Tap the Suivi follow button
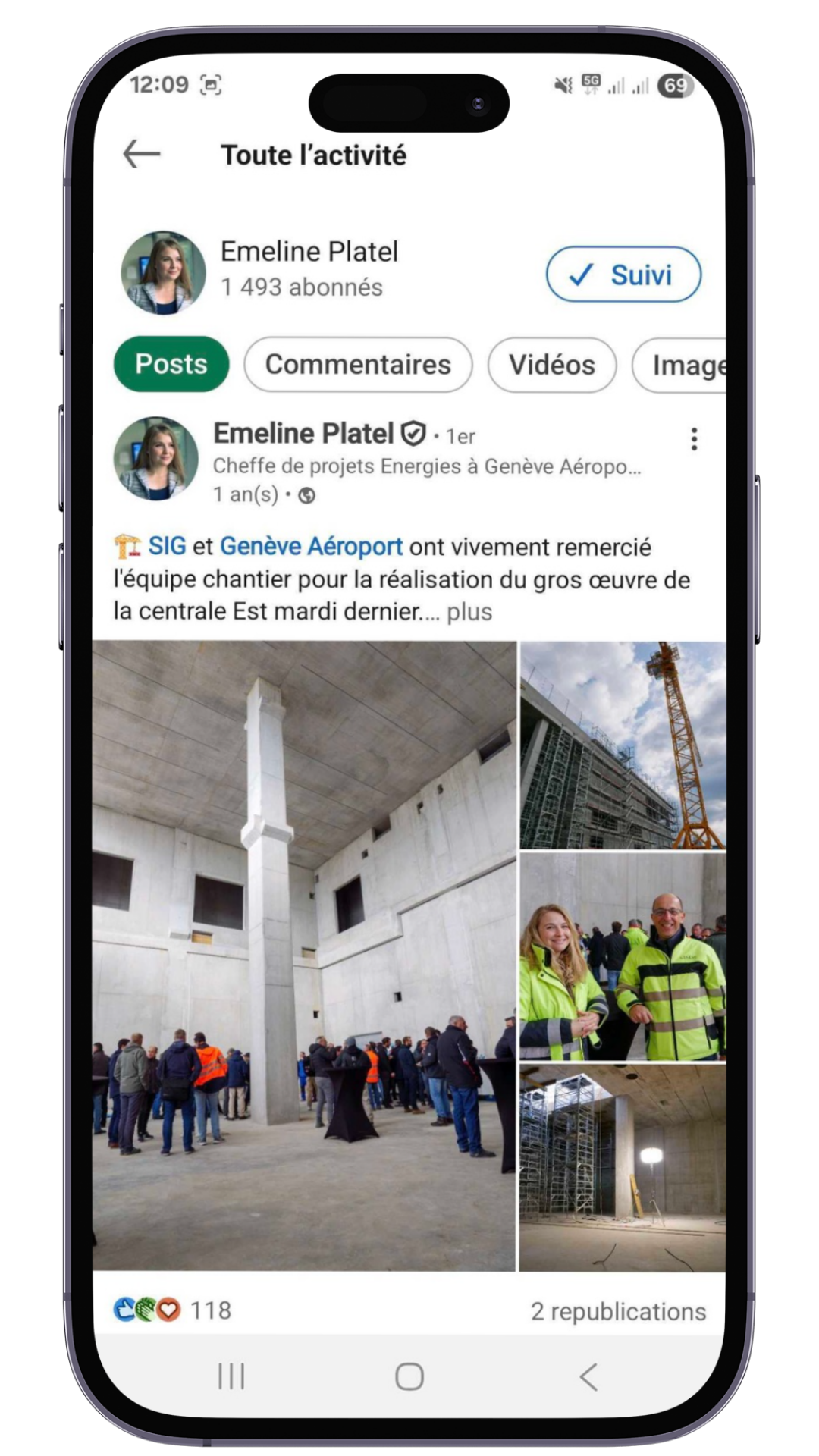Image resolution: width=819 pixels, height=1456 pixels. pyautogui.click(x=623, y=275)
